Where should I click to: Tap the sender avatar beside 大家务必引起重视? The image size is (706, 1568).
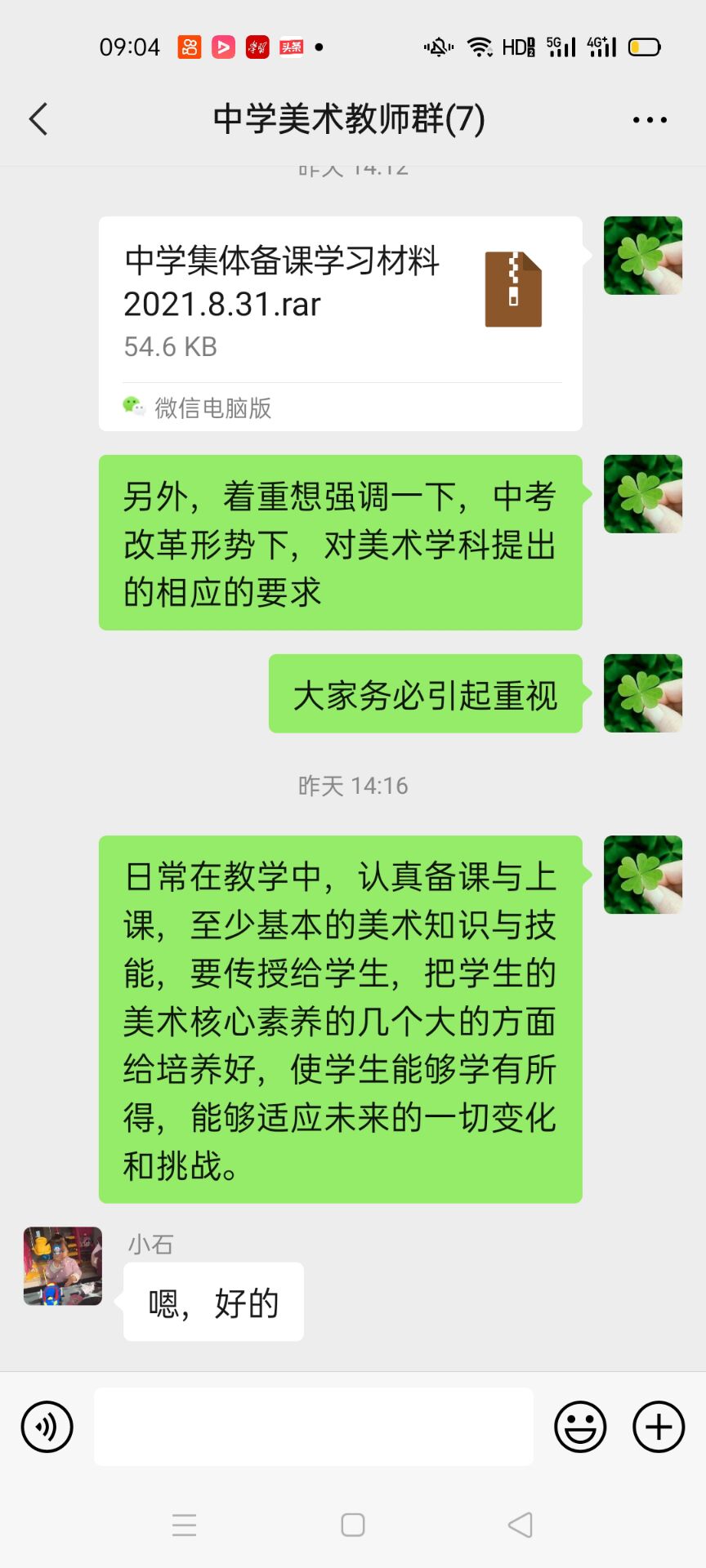[642, 693]
